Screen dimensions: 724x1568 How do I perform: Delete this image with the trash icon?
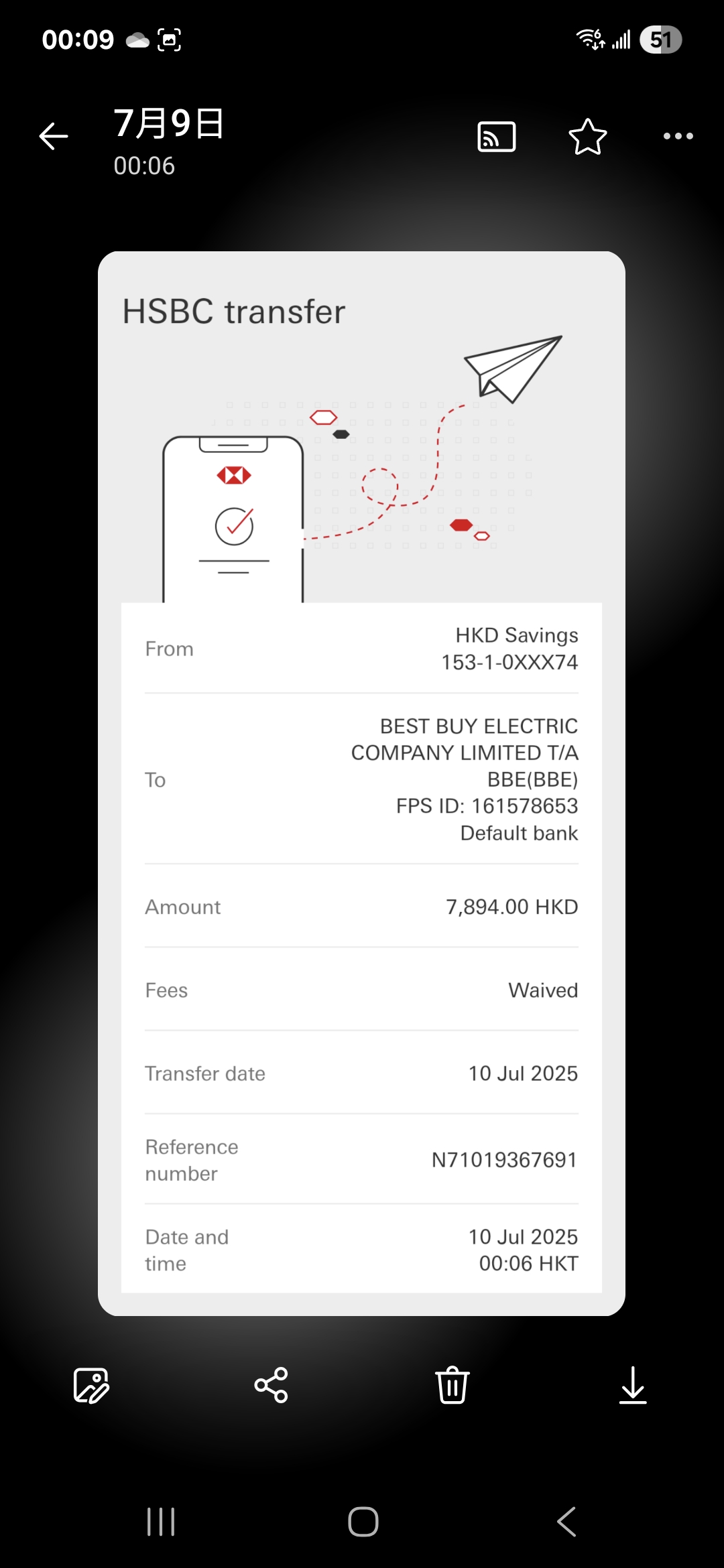(452, 1385)
